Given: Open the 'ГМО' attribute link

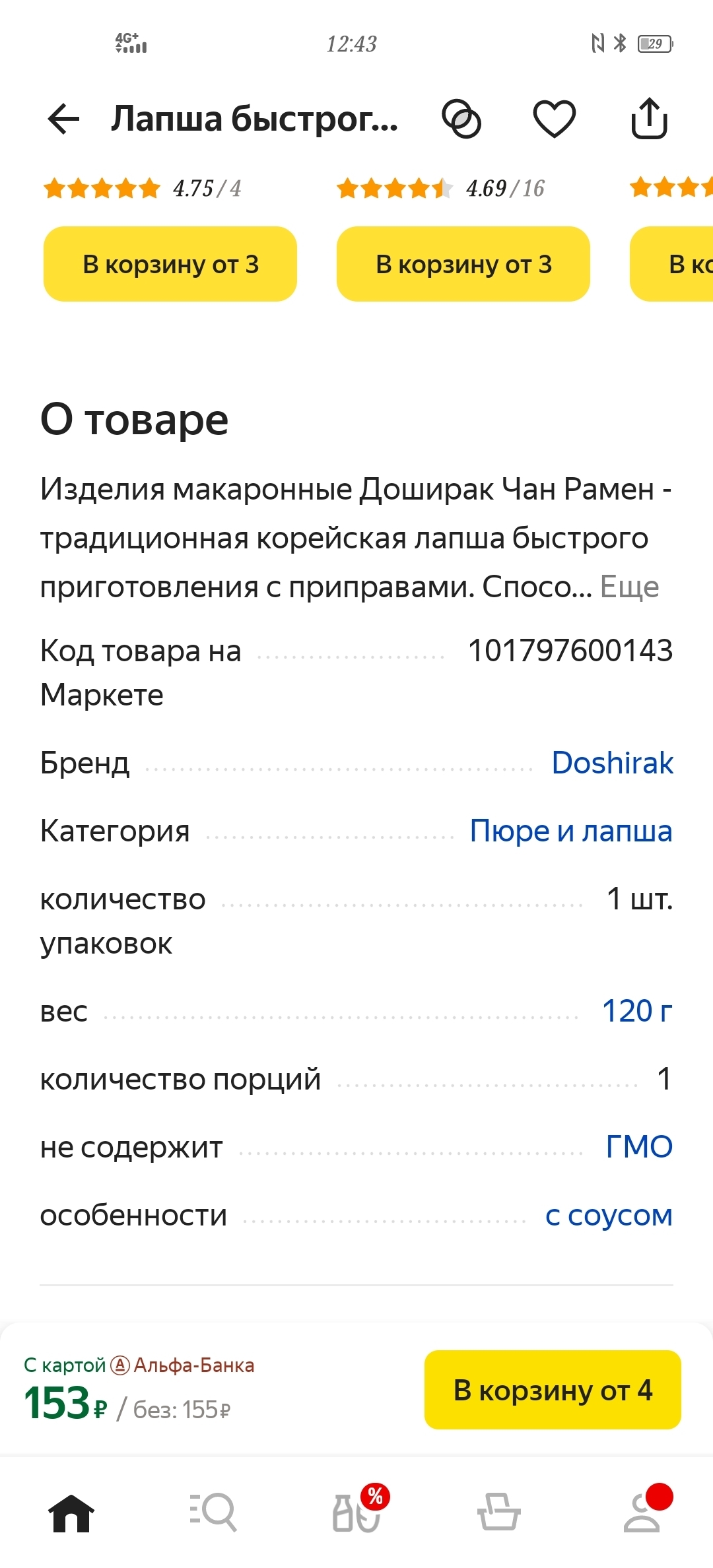Looking at the screenshot, I should point(639,1147).
